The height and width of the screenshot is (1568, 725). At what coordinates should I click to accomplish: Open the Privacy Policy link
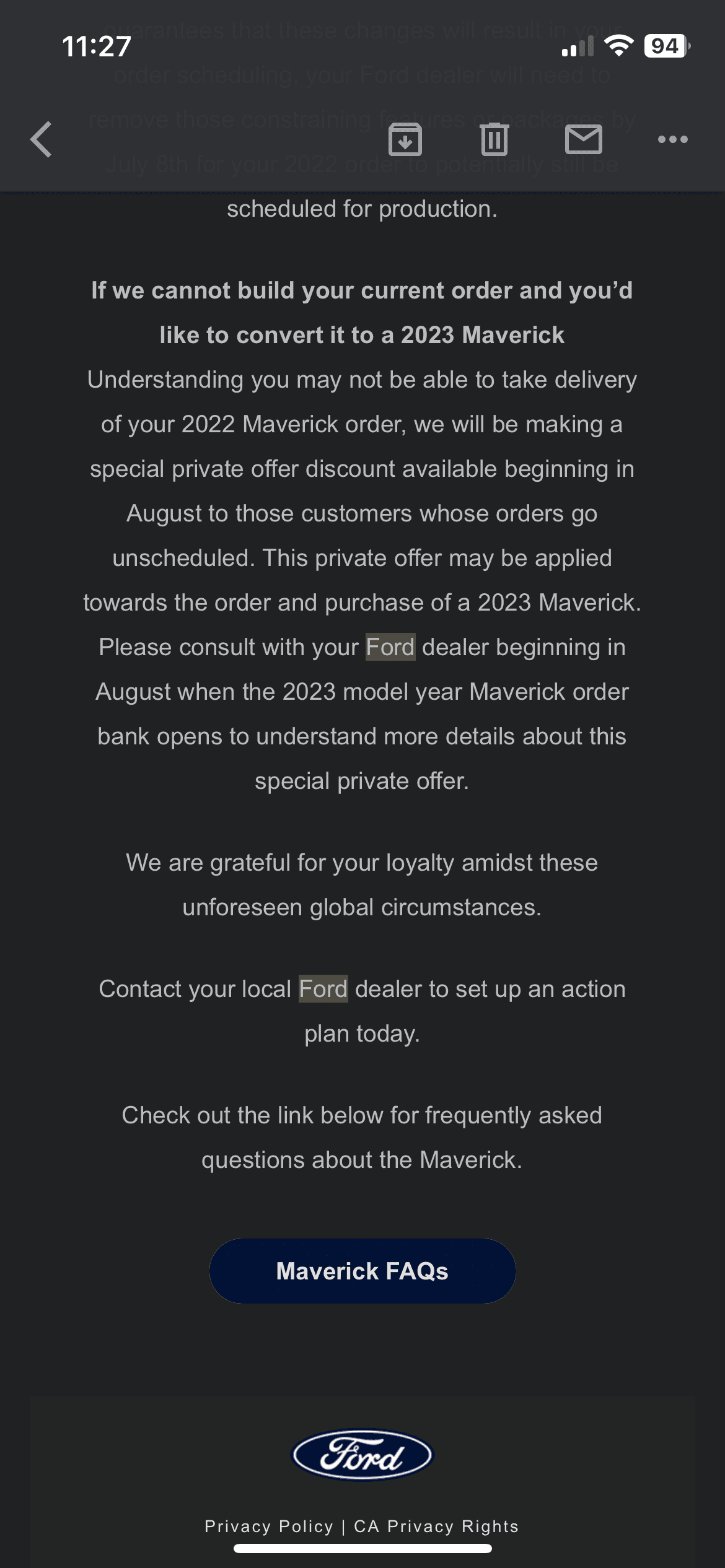pyautogui.click(x=269, y=1526)
